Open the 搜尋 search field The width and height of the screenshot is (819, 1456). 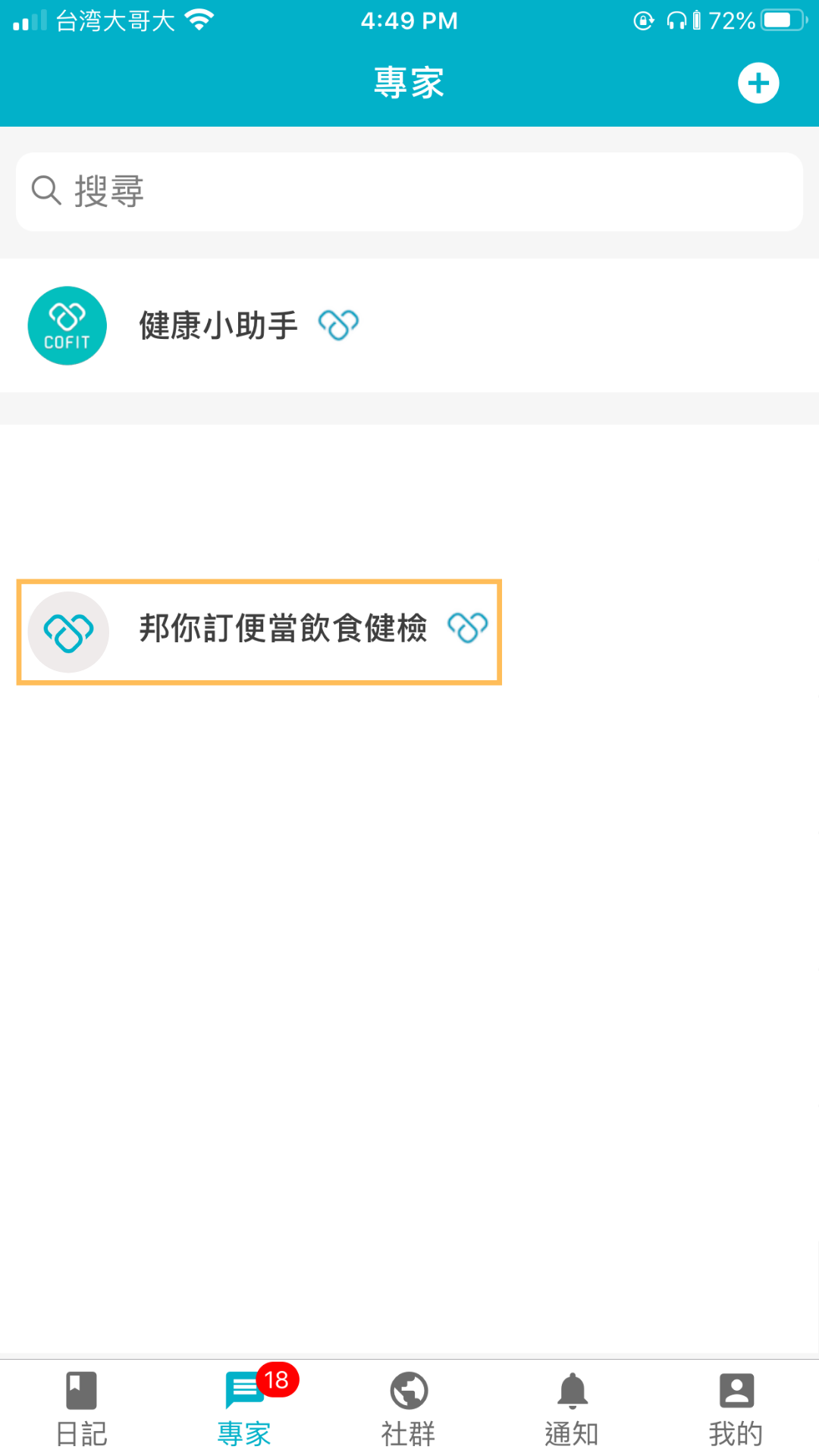point(409,191)
